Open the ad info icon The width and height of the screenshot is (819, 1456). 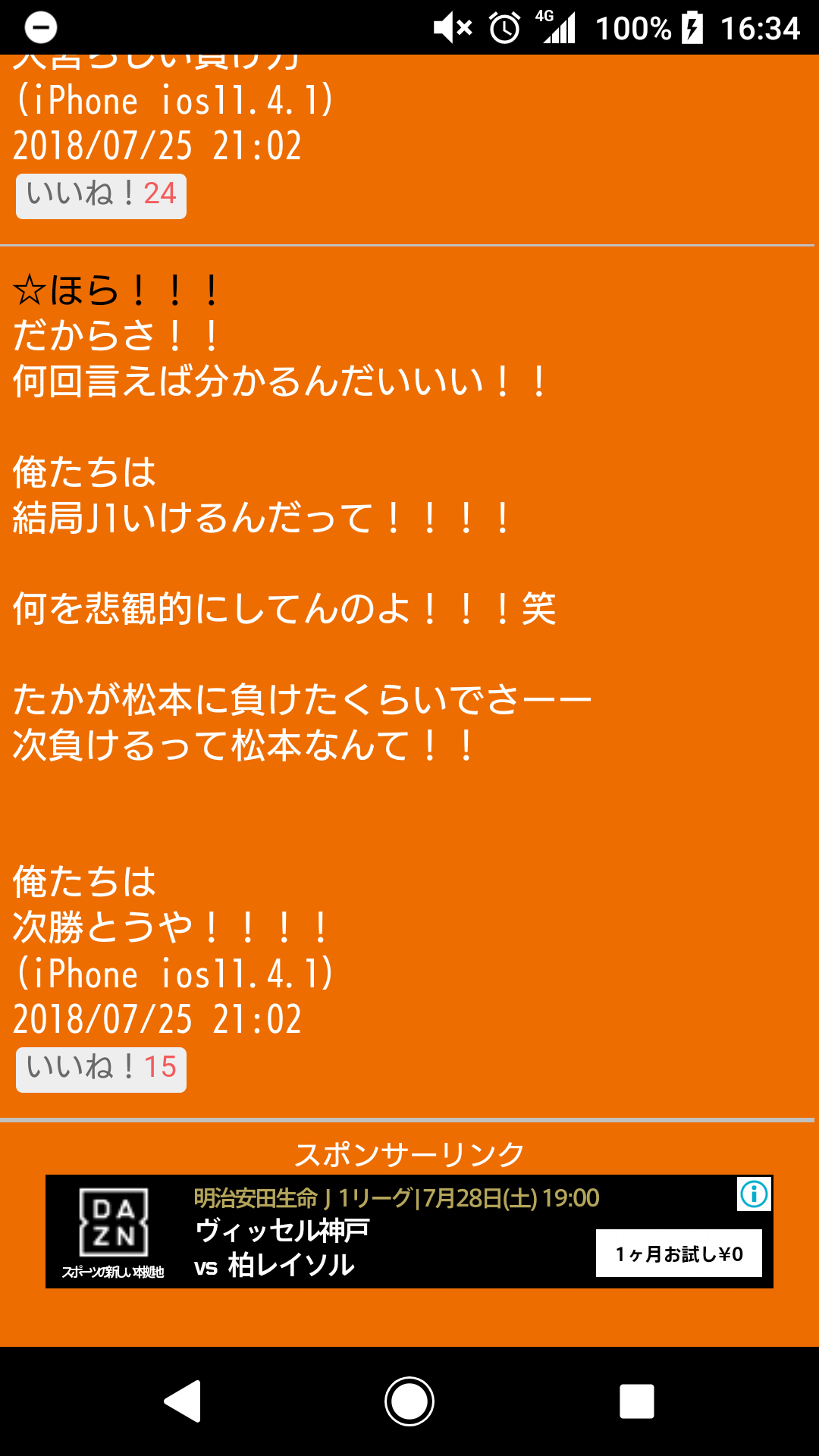point(754,1194)
